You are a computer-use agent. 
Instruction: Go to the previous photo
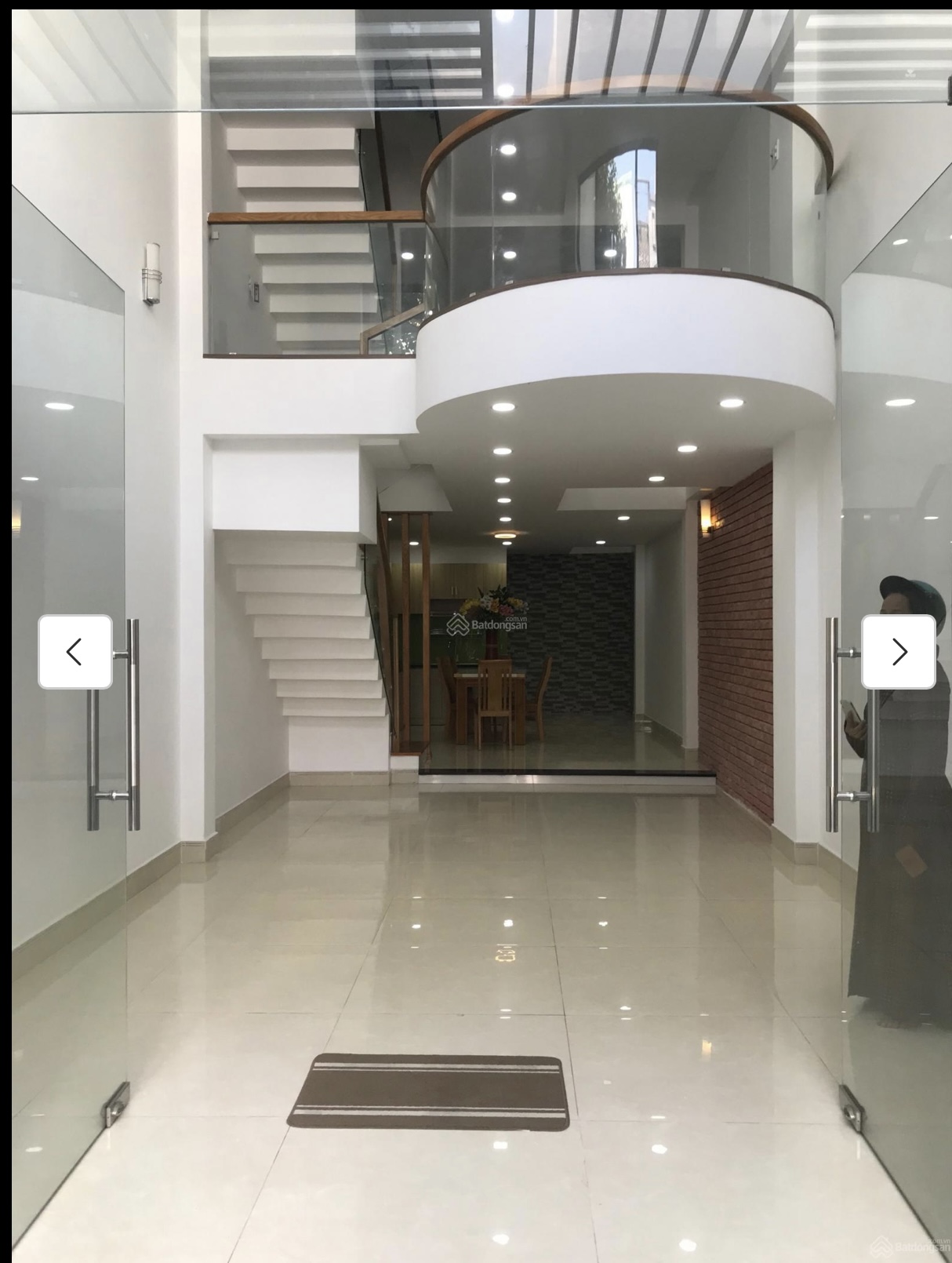(75, 652)
